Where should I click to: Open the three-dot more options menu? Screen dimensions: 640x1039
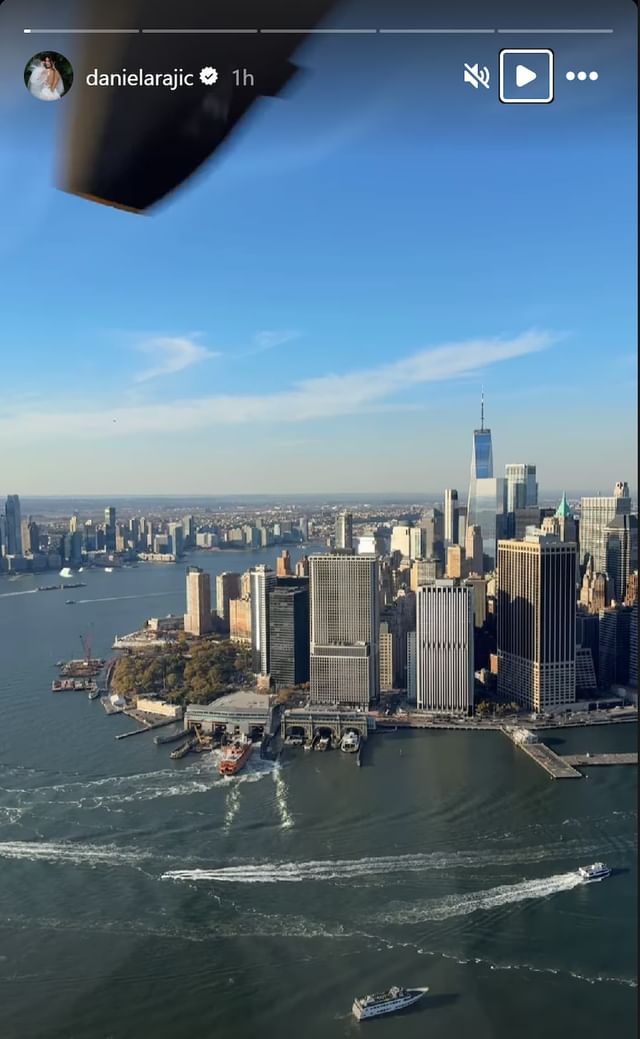(x=581, y=76)
